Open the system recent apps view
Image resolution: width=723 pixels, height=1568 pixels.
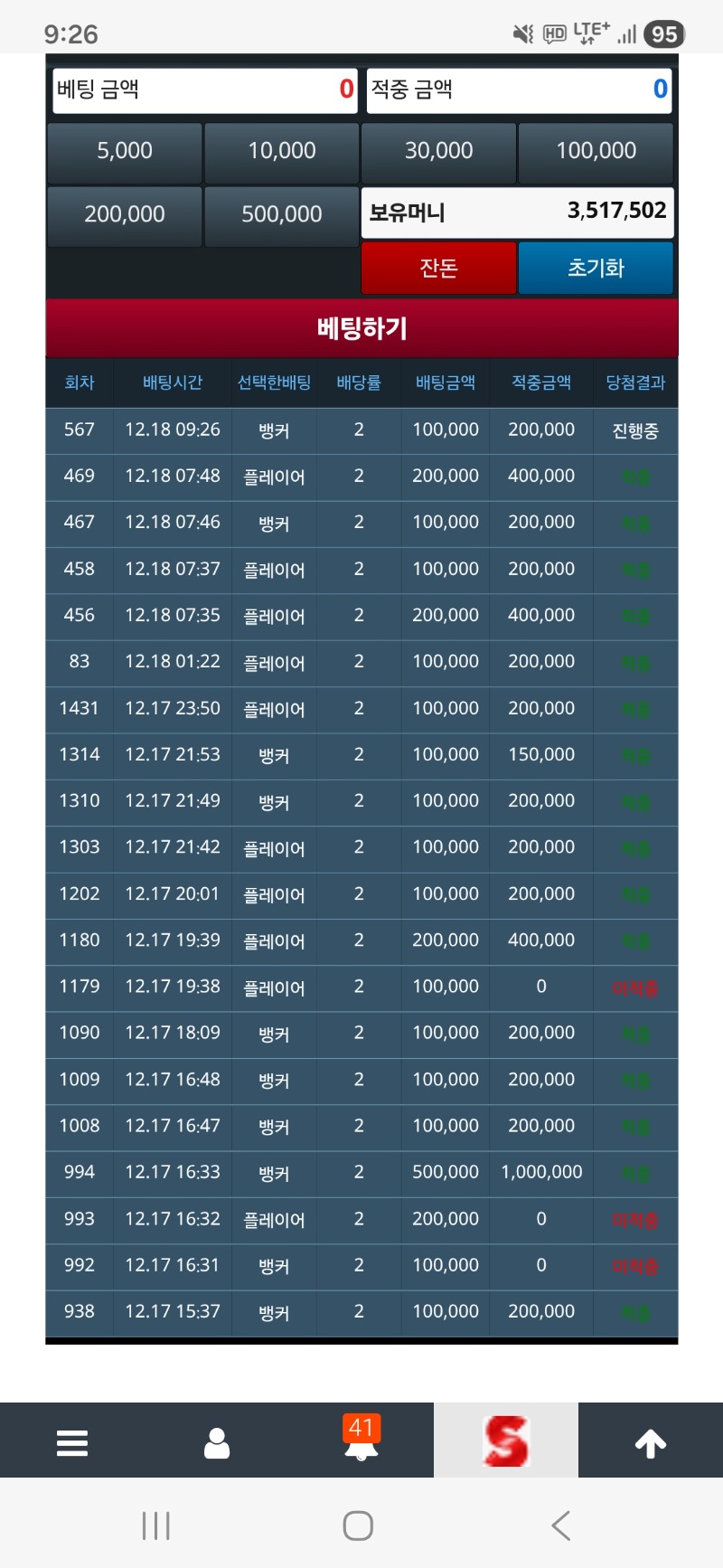(x=156, y=1525)
